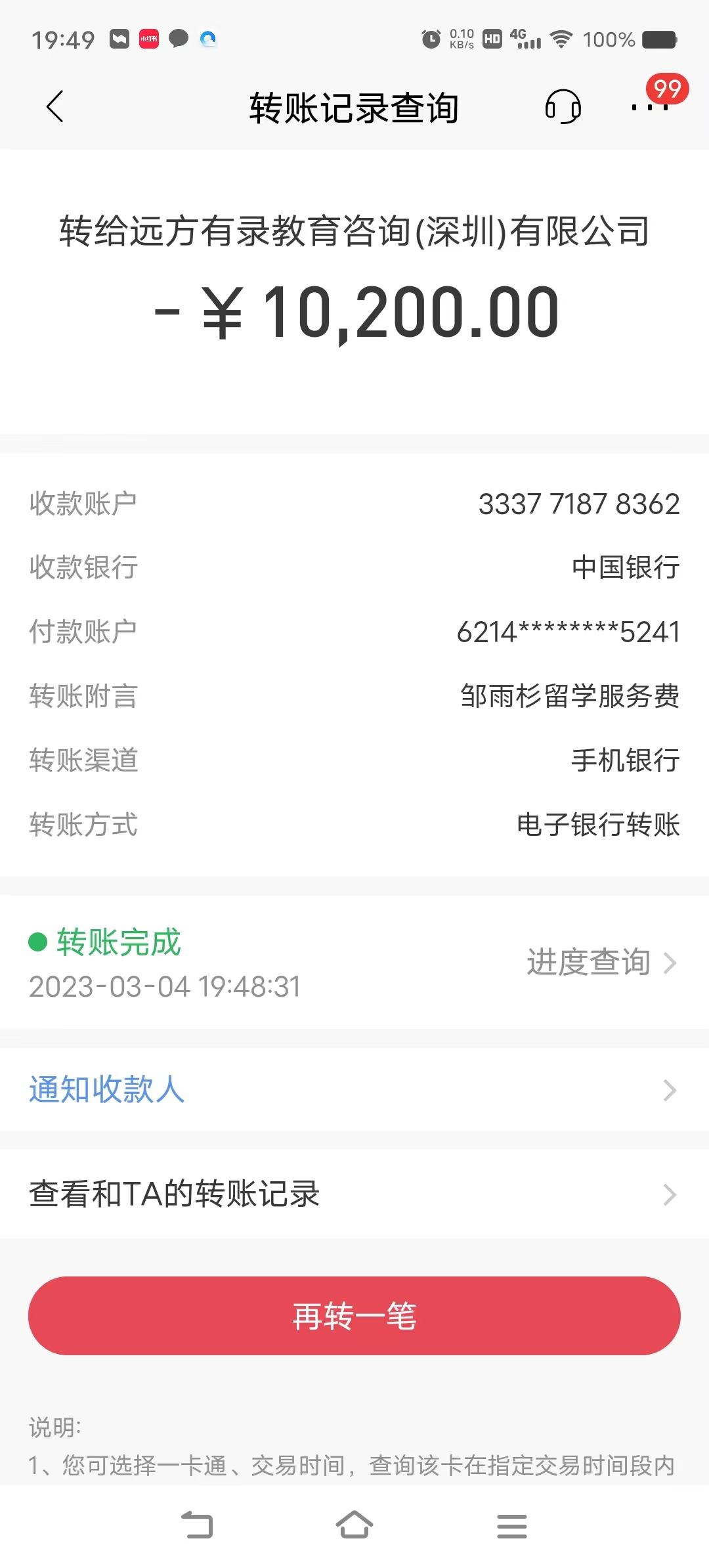Contact customer service via headset icon
This screenshot has width=709, height=1568.
pyautogui.click(x=563, y=106)
